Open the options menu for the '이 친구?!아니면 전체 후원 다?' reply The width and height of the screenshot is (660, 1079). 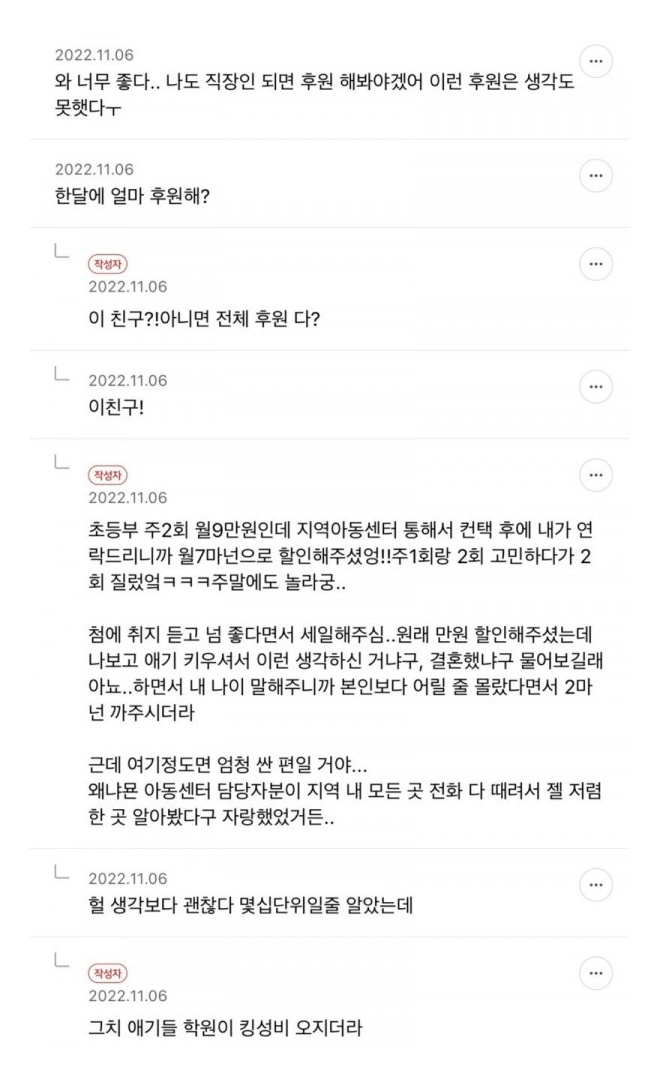point(597,264)
